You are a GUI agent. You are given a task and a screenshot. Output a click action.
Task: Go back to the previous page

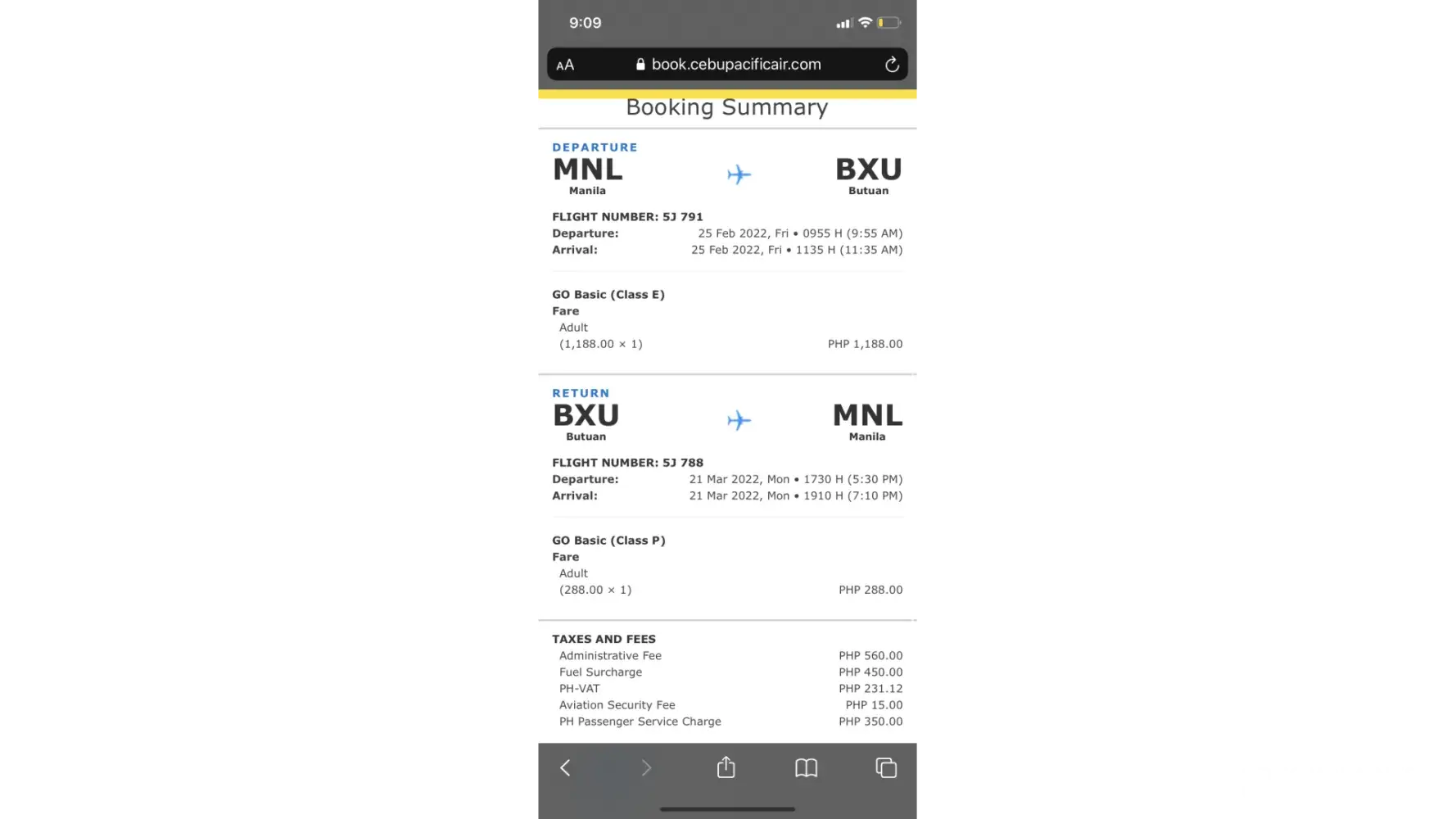[565, 767]
